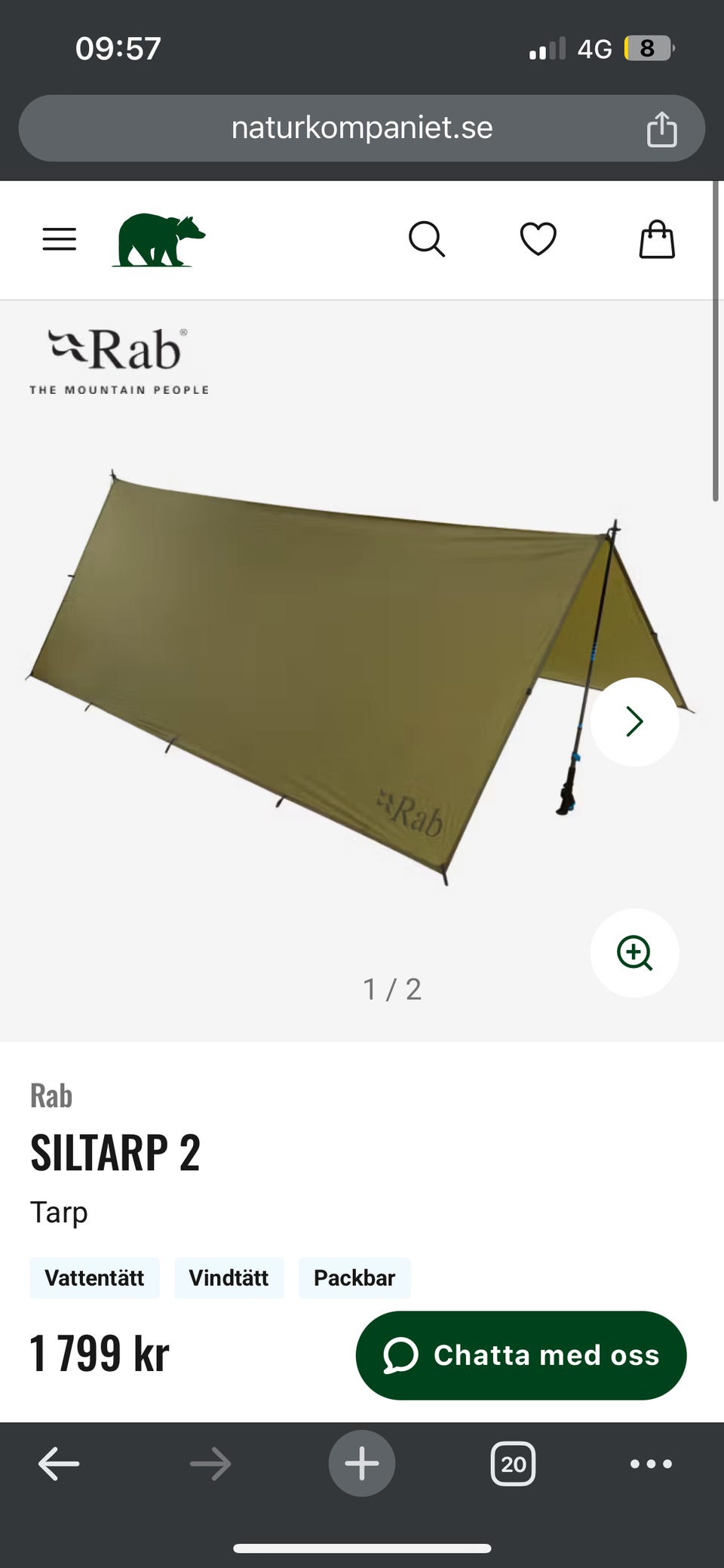Open the browser overflow menu
Viewport: 724px width, 1568px height.
coord(651,1464)
